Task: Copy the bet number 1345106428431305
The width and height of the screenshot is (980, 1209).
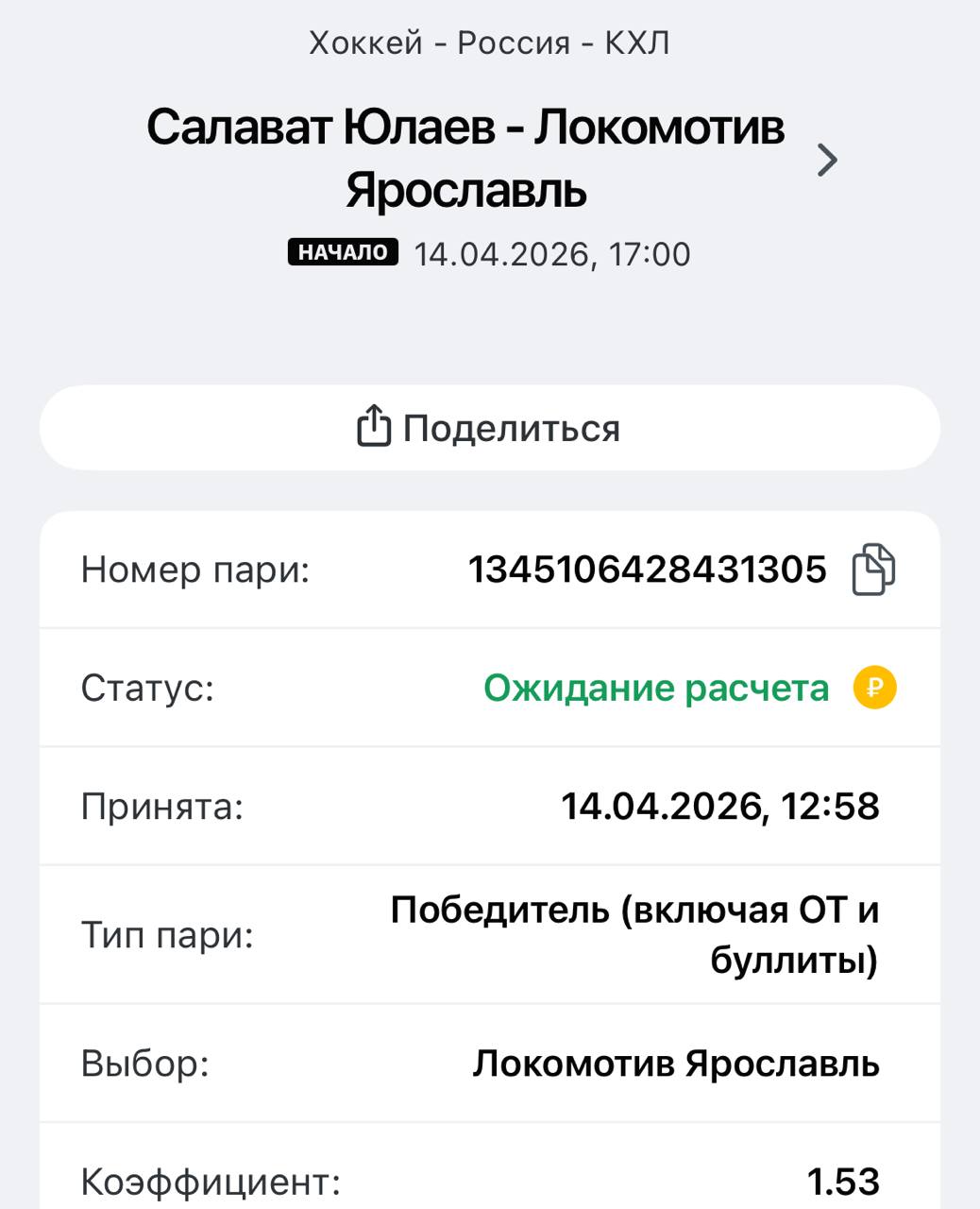Action: point(873,570)
